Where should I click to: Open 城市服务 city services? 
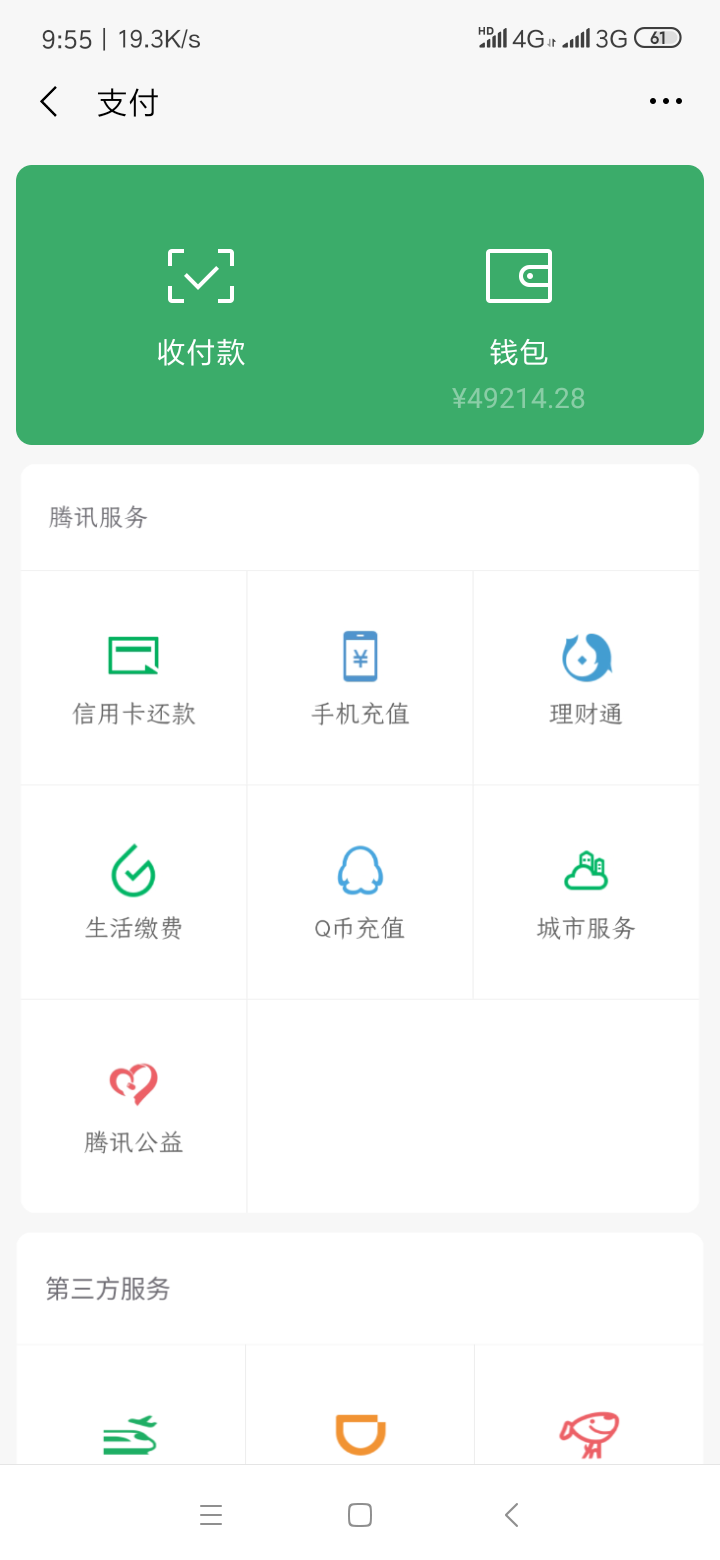click(586, 892)
